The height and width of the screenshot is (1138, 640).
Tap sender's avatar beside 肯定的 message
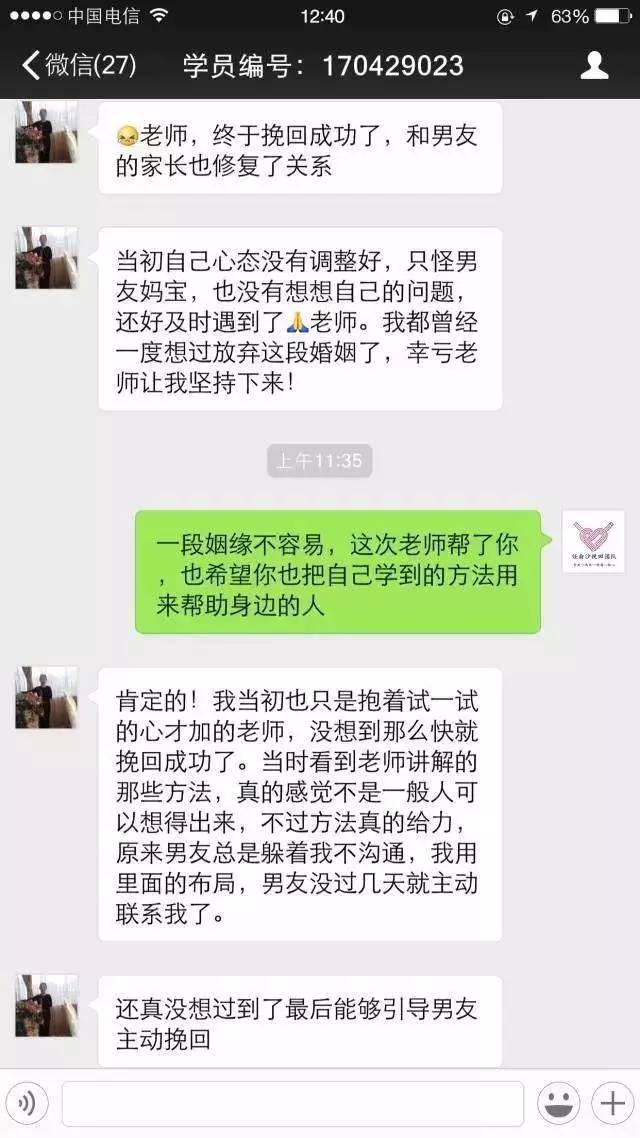[x=46, y=698]
